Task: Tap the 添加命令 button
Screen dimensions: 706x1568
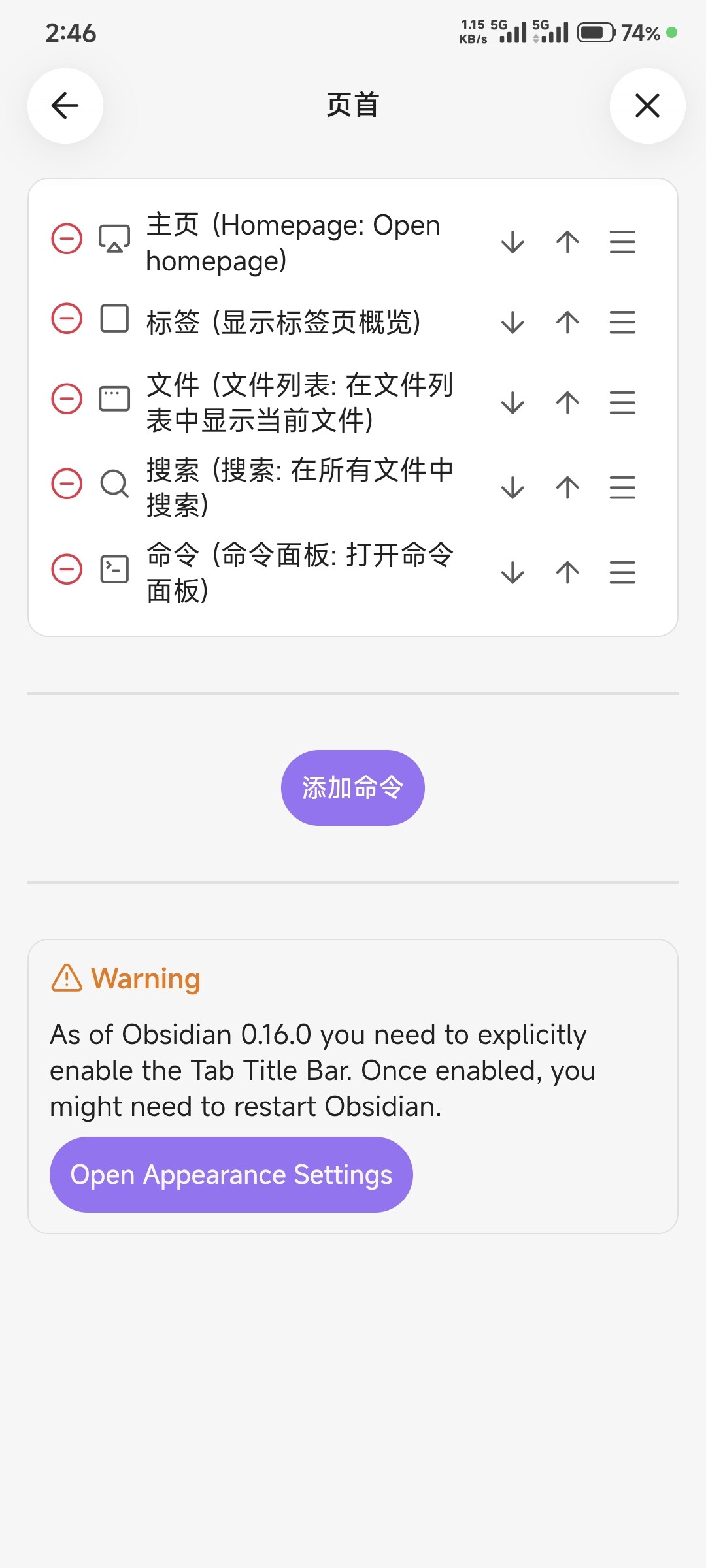Action: (352, 788)
